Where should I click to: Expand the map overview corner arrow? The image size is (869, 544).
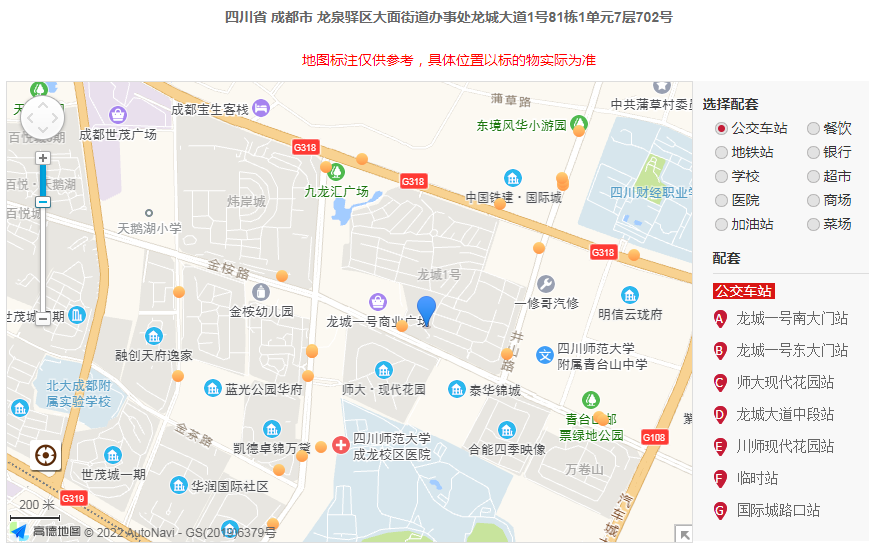pyautogui.click(x=683, y=533)
